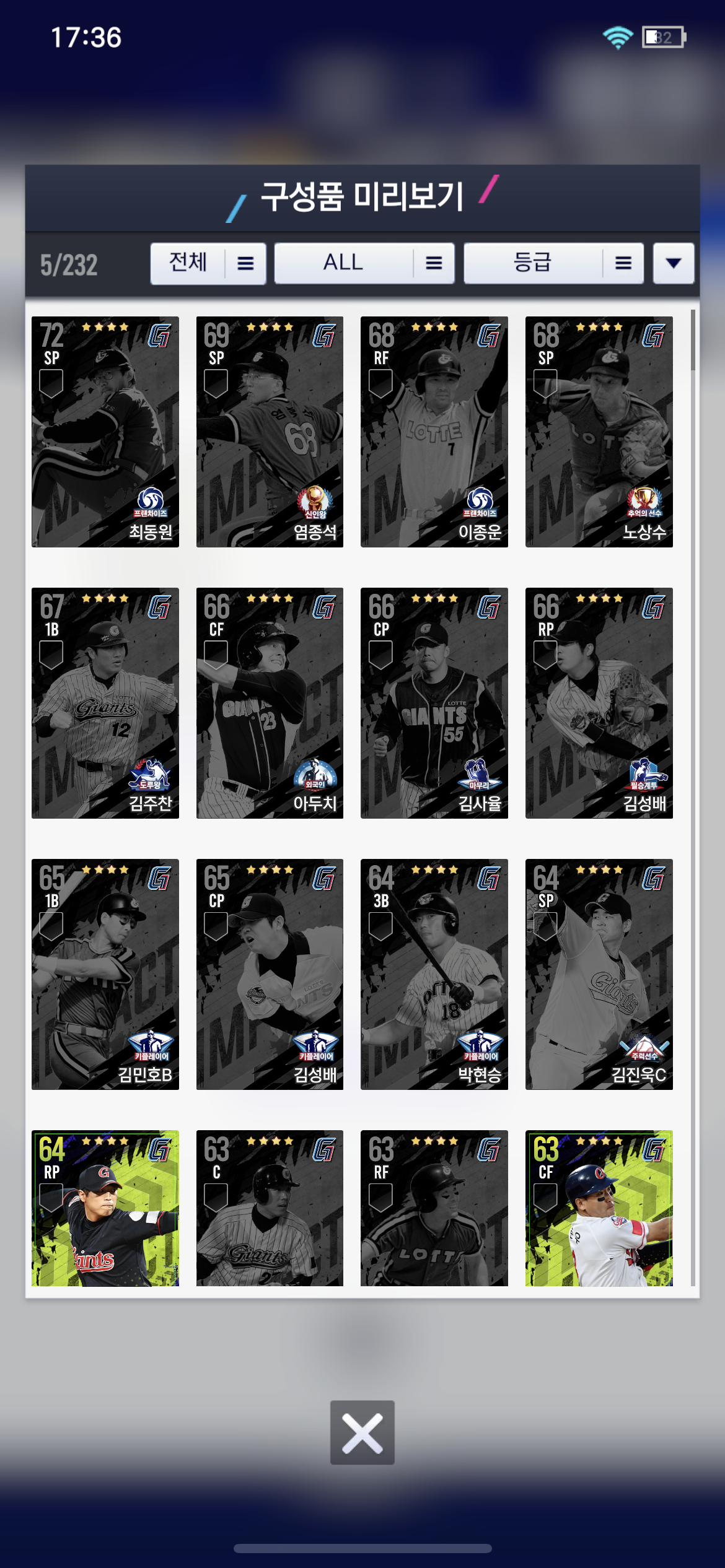Viewport: 725px width, 1568px height.
Task: View the 김주찬 67 1B card
Action: (x=105, y=703)
